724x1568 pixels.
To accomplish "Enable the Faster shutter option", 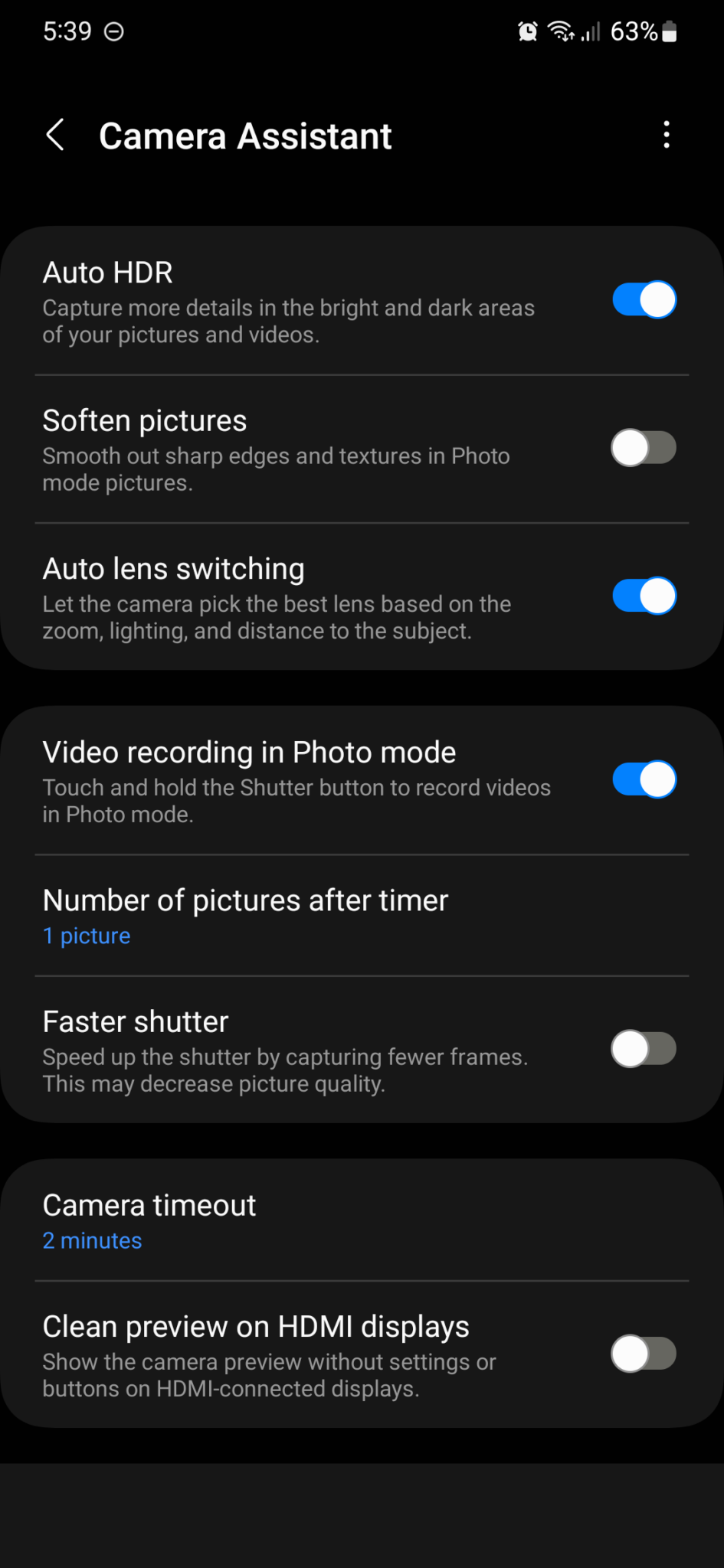I will pos(644,1049).
